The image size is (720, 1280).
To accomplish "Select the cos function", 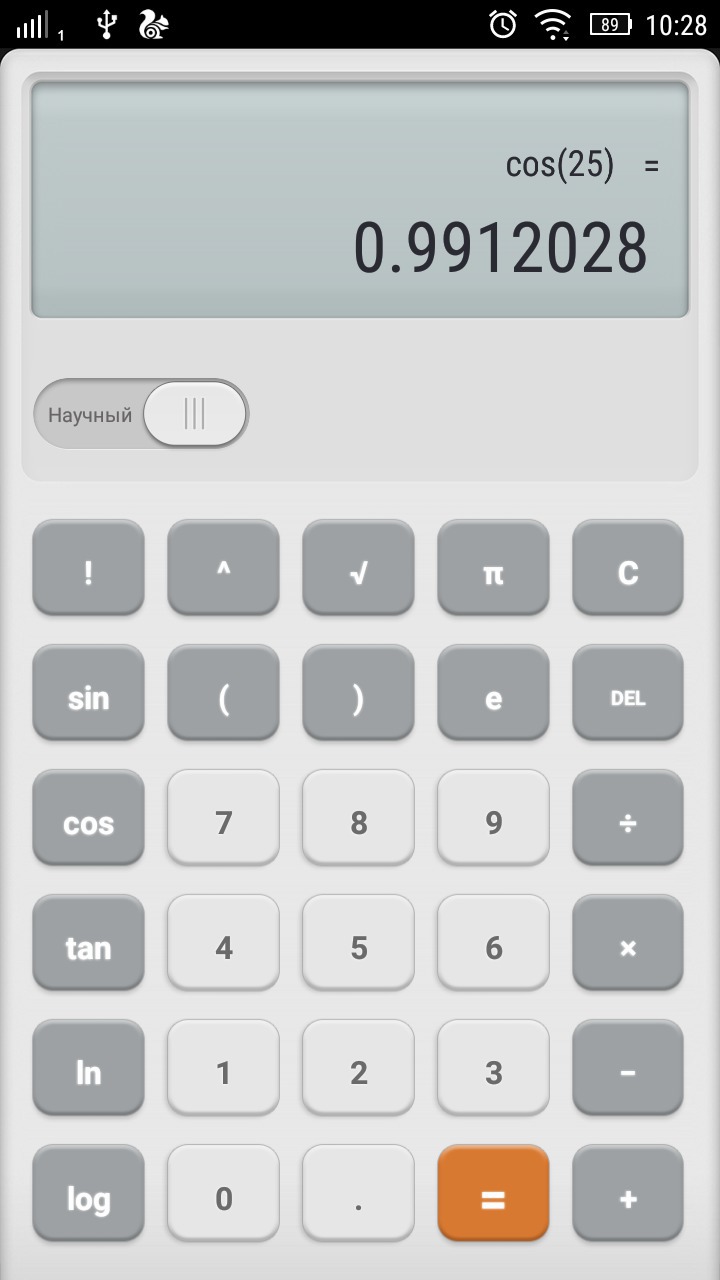I will tap(88, 822).
